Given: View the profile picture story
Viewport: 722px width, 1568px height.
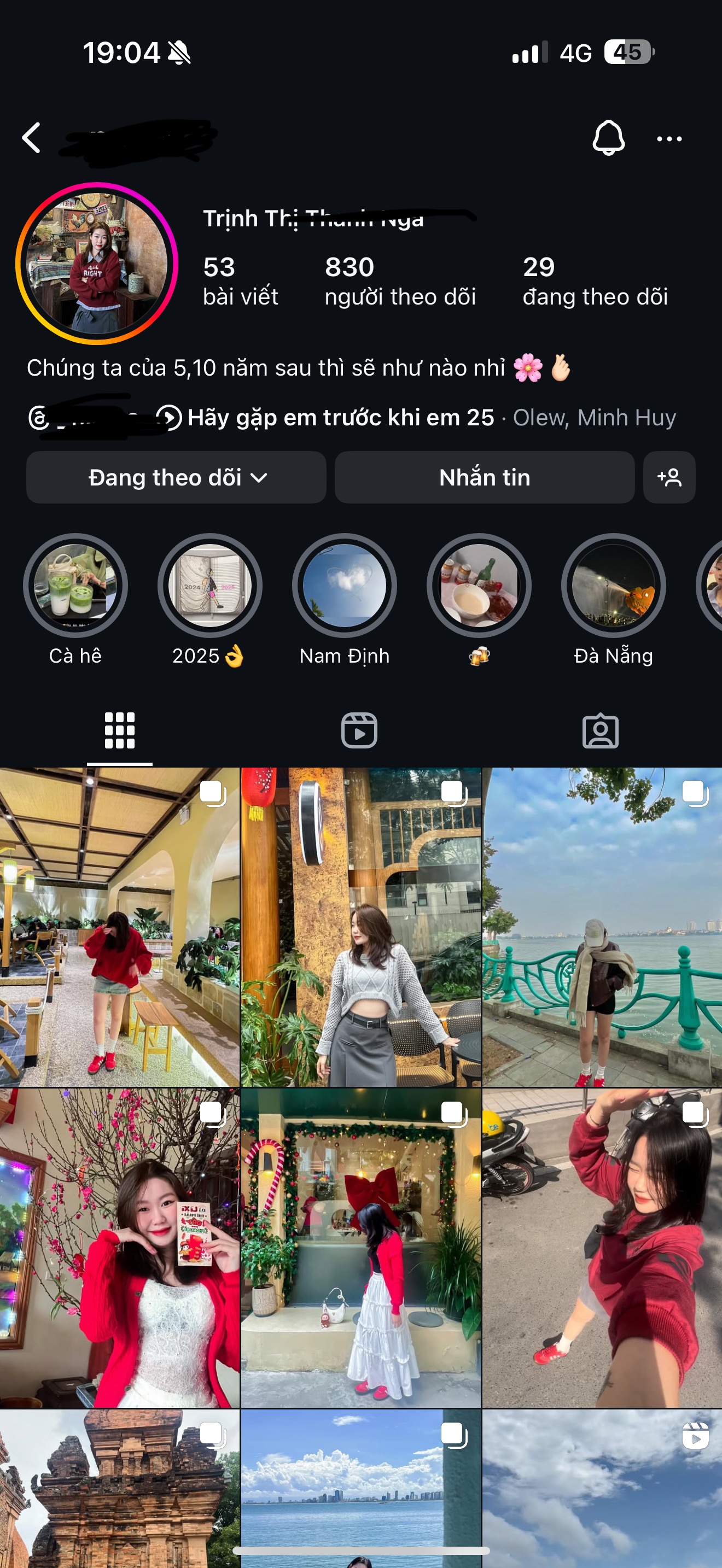Looking at the screenshot, I should click(x=97, y=264).
